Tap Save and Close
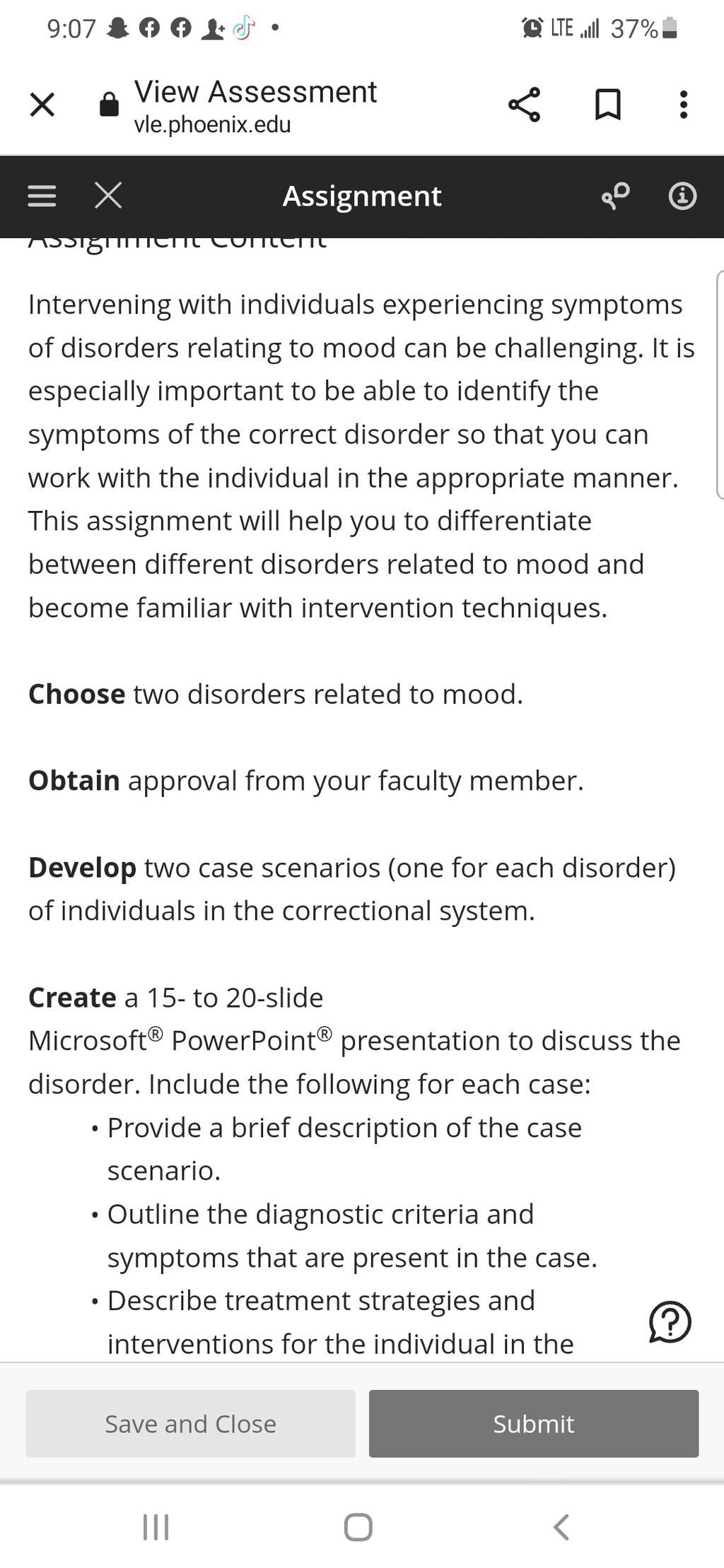Viewport: 724px width, 1568px height. point(191,1424)
